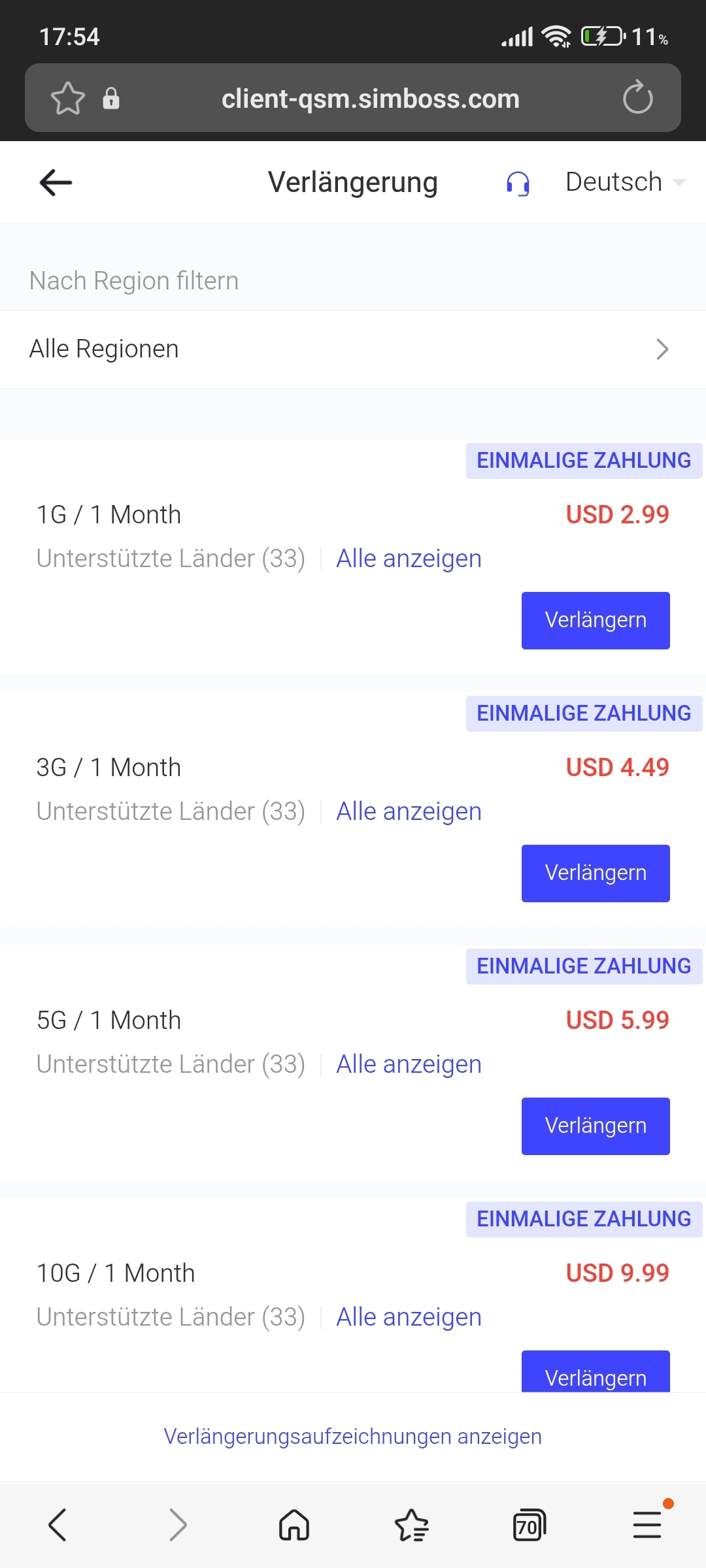Open Alle anzeigen for 10G plan
This screenshot has width=706, height=1568.
point(409,1318)
